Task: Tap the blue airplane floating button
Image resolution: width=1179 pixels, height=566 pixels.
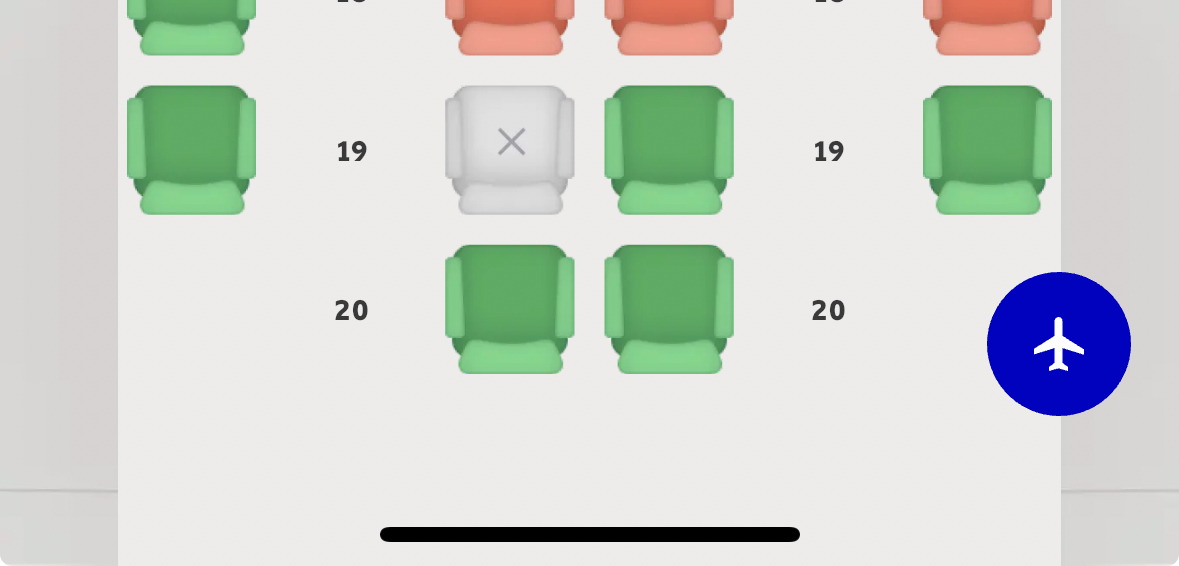Action: point(1058,343)
